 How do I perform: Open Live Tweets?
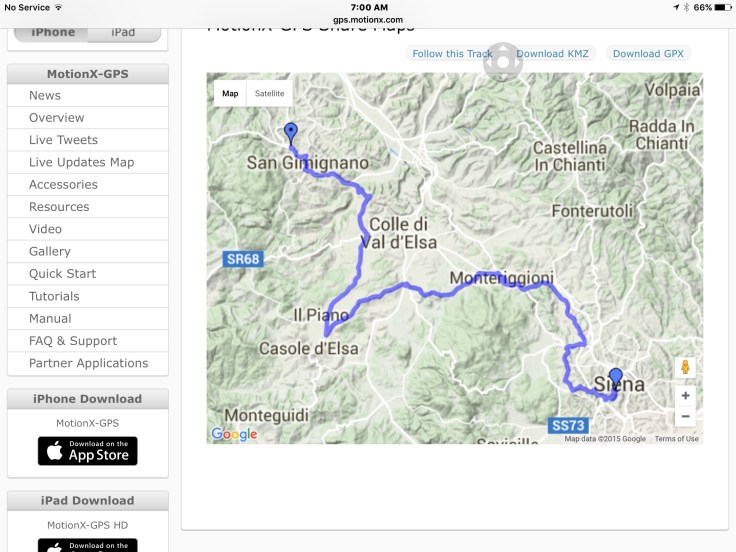(63, 140)
